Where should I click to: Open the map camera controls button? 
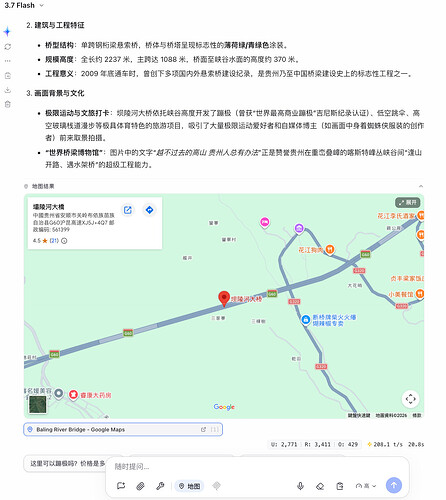click(x=410, y=399)
